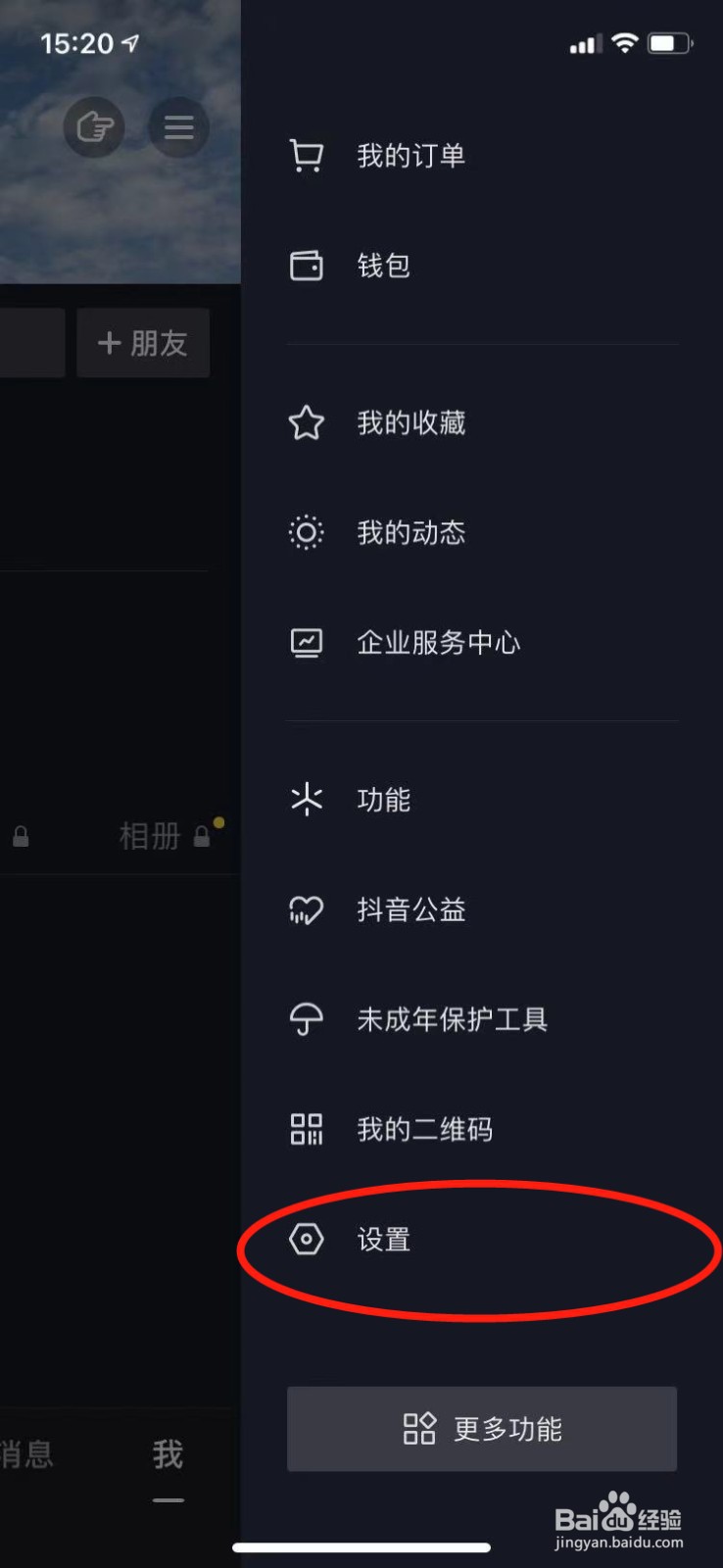Select the 我 tab at the bottom
The width and height of the screenshot is (723, 1568).
[x=168, y=1455]
